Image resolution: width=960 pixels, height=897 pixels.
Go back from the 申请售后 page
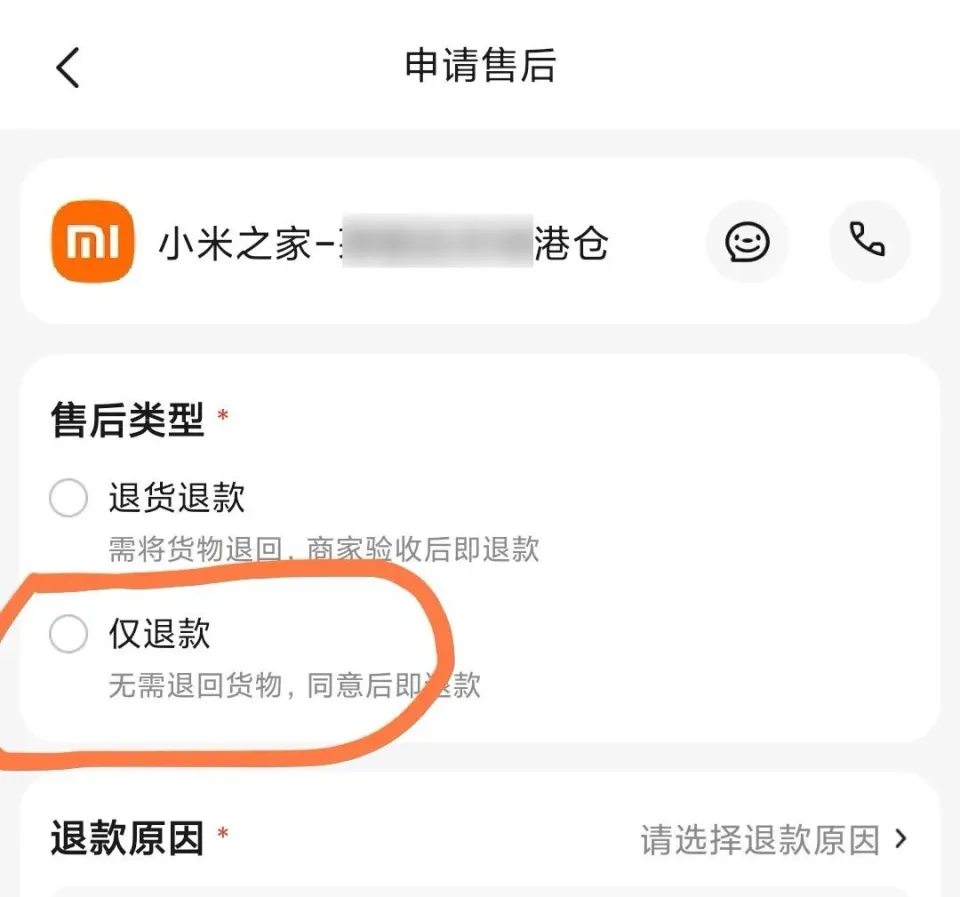(68, 67)
